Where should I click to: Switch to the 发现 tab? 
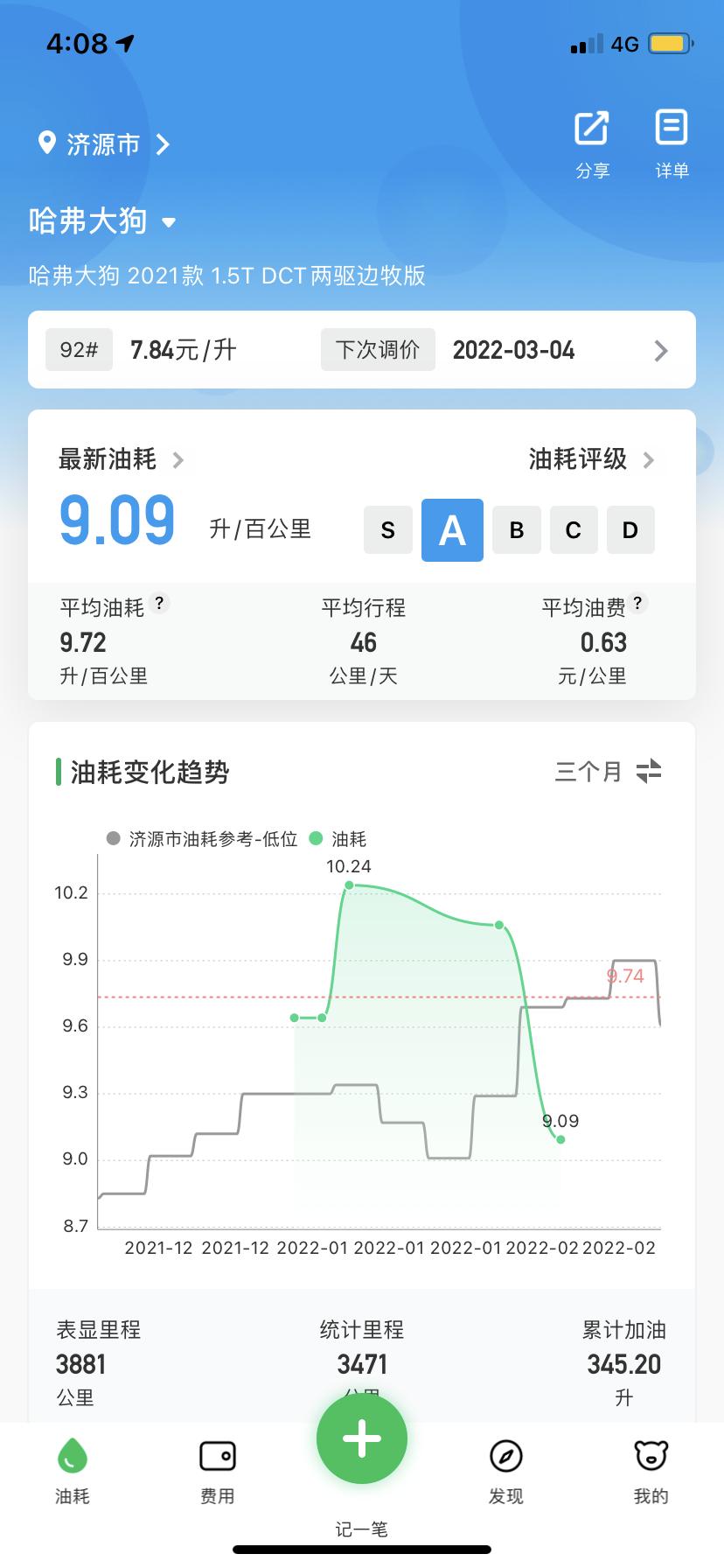[x=506, y=1472]
